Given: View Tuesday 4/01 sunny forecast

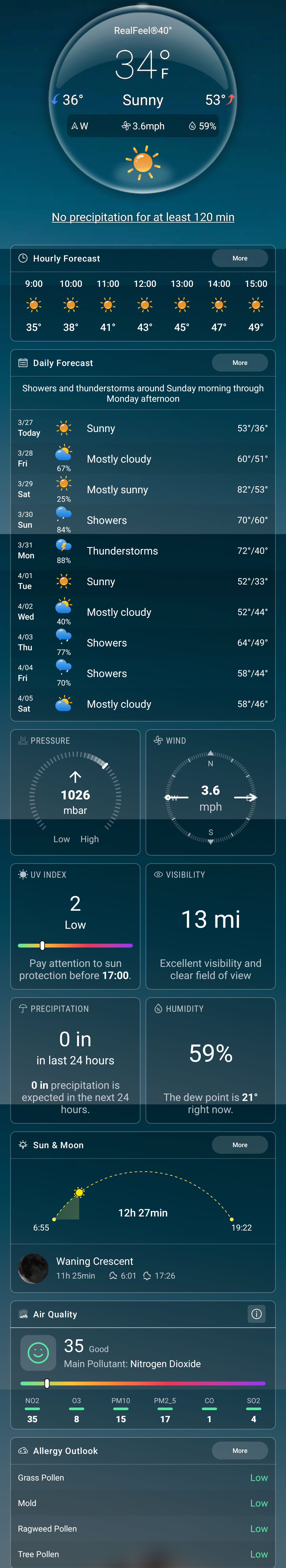Looking at the screenshot, I should (x=143, y=581).
